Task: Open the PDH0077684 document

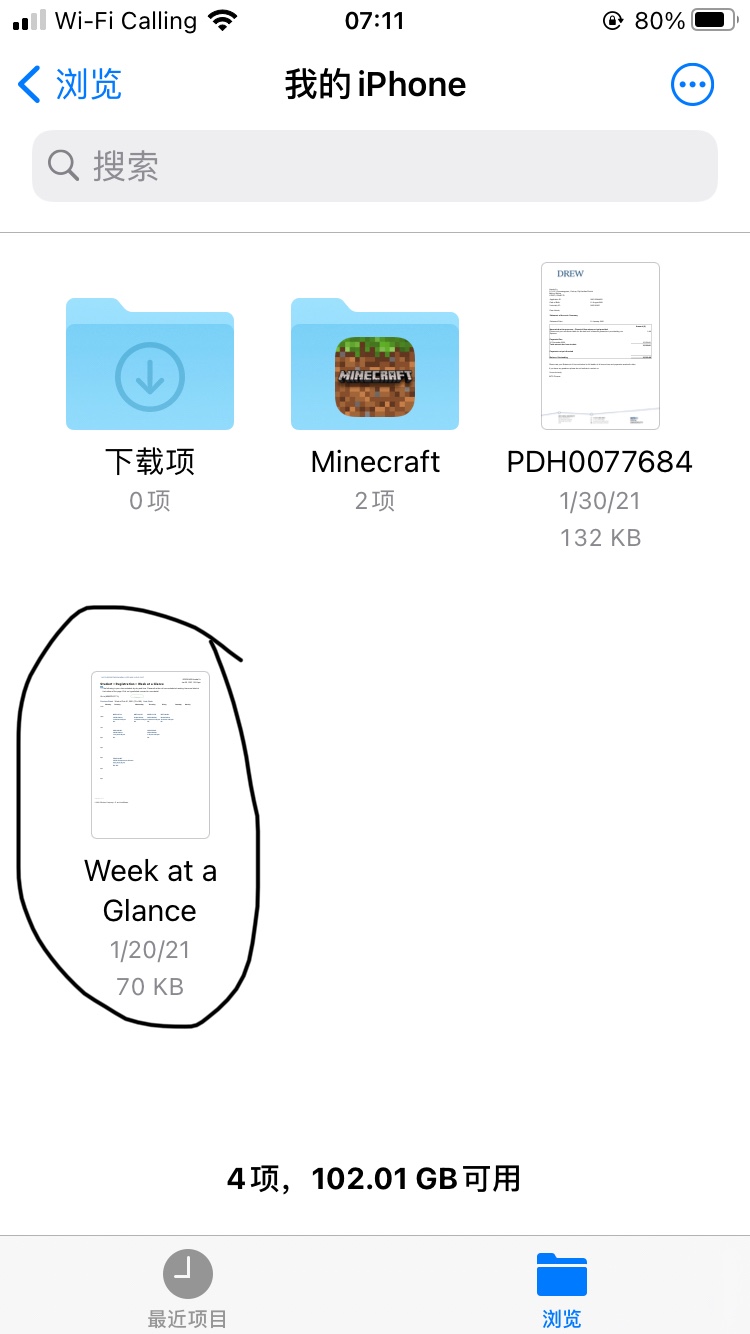Action: 600,345
